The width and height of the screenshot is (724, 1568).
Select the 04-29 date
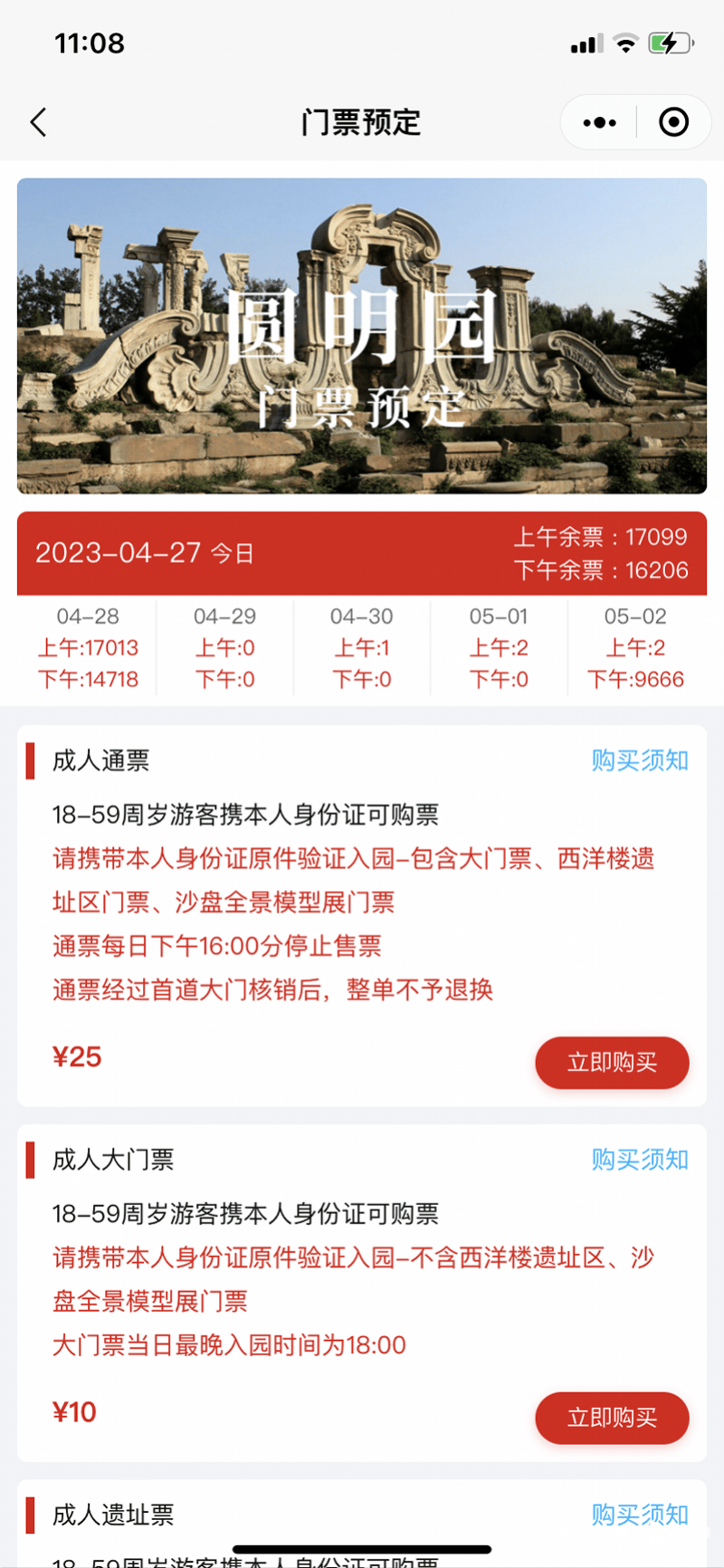click(x=224, y=647)
